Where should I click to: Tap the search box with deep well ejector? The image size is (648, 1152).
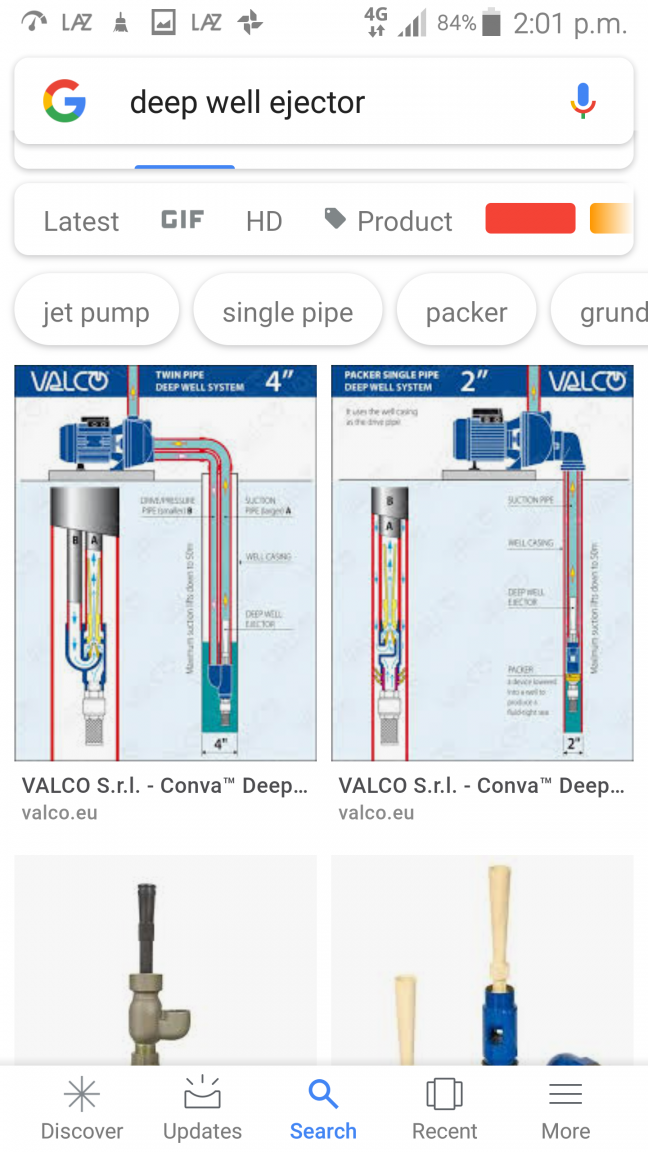[x=300, y=102]
